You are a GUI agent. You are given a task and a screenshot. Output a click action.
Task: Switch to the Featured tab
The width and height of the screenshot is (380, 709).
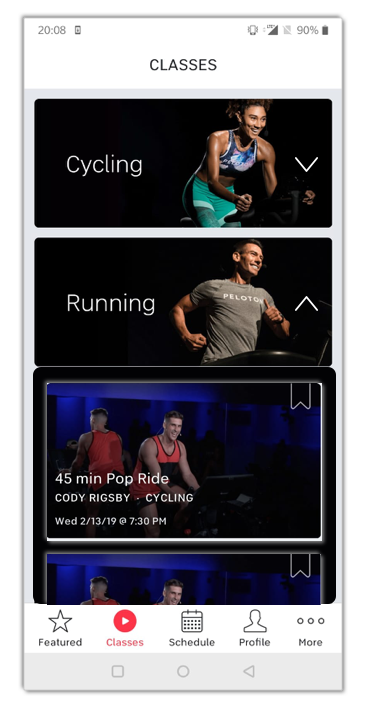60,628
